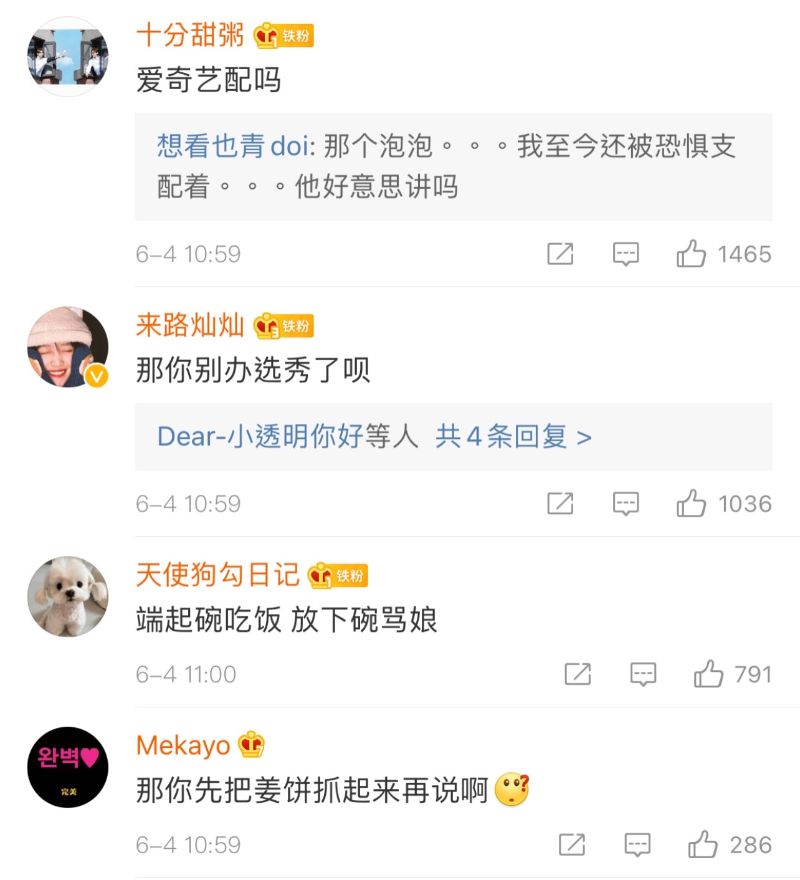
Task: Like the comment by 天使狗勾日记
Action: 709,674
